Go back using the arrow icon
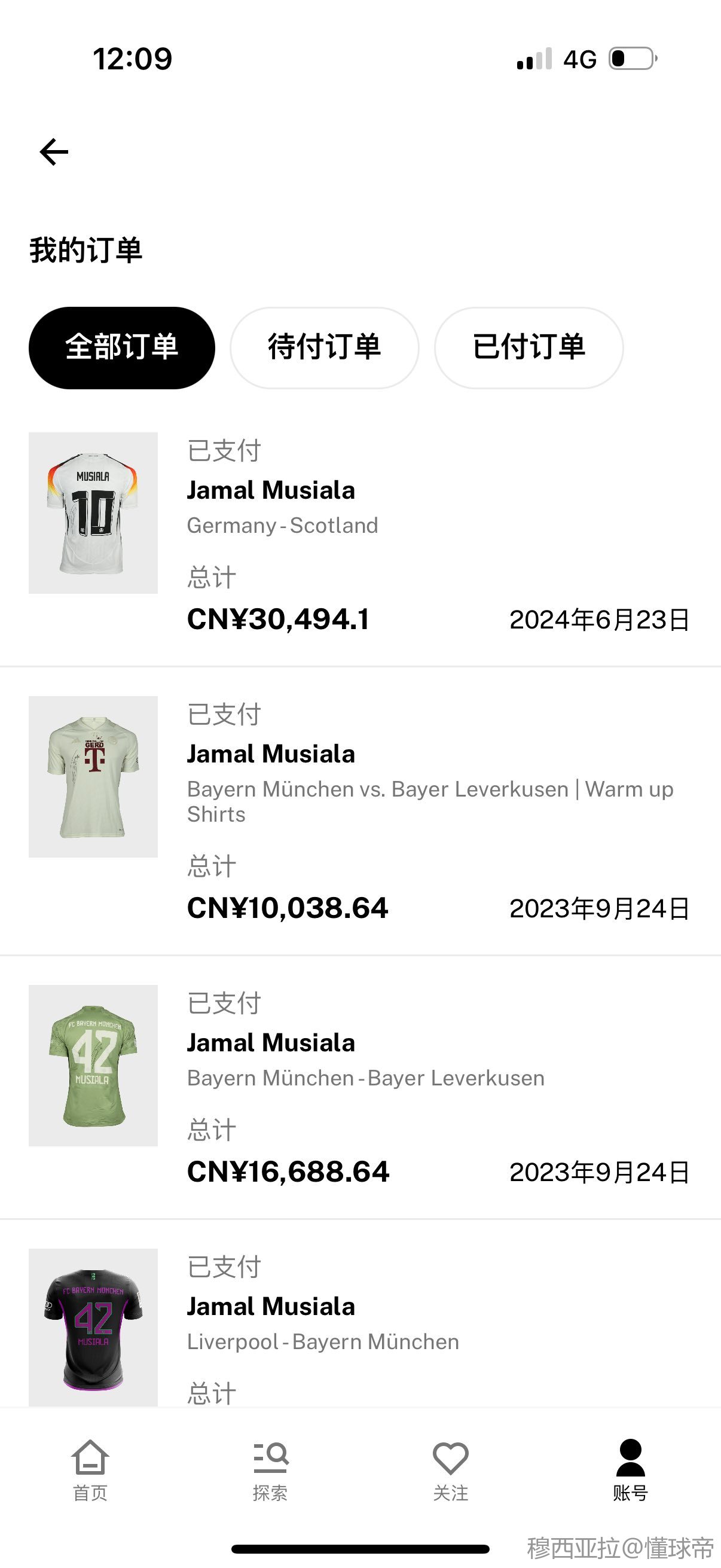The image size is (721, 1568). [54, 151]
